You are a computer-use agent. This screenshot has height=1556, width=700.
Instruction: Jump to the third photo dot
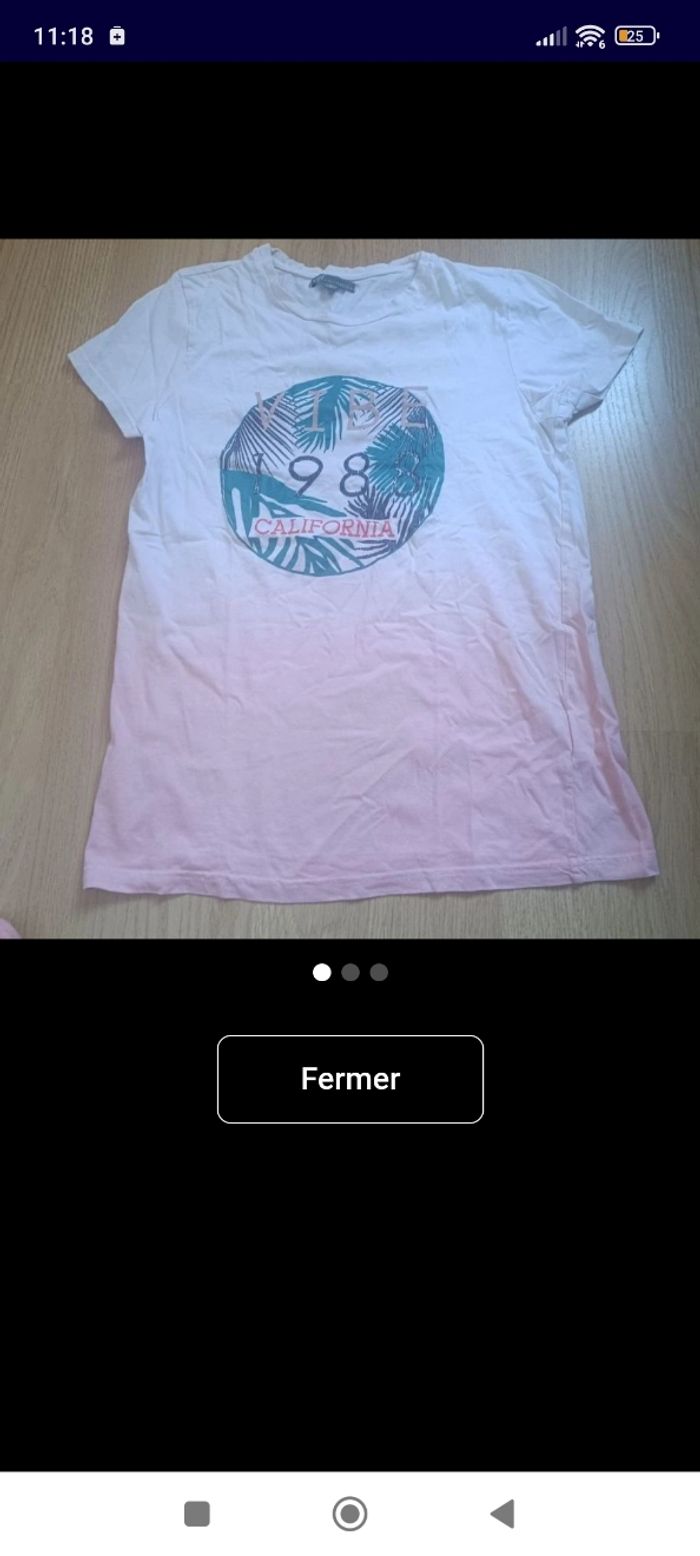pyautogui.click(x=379, y=972)
